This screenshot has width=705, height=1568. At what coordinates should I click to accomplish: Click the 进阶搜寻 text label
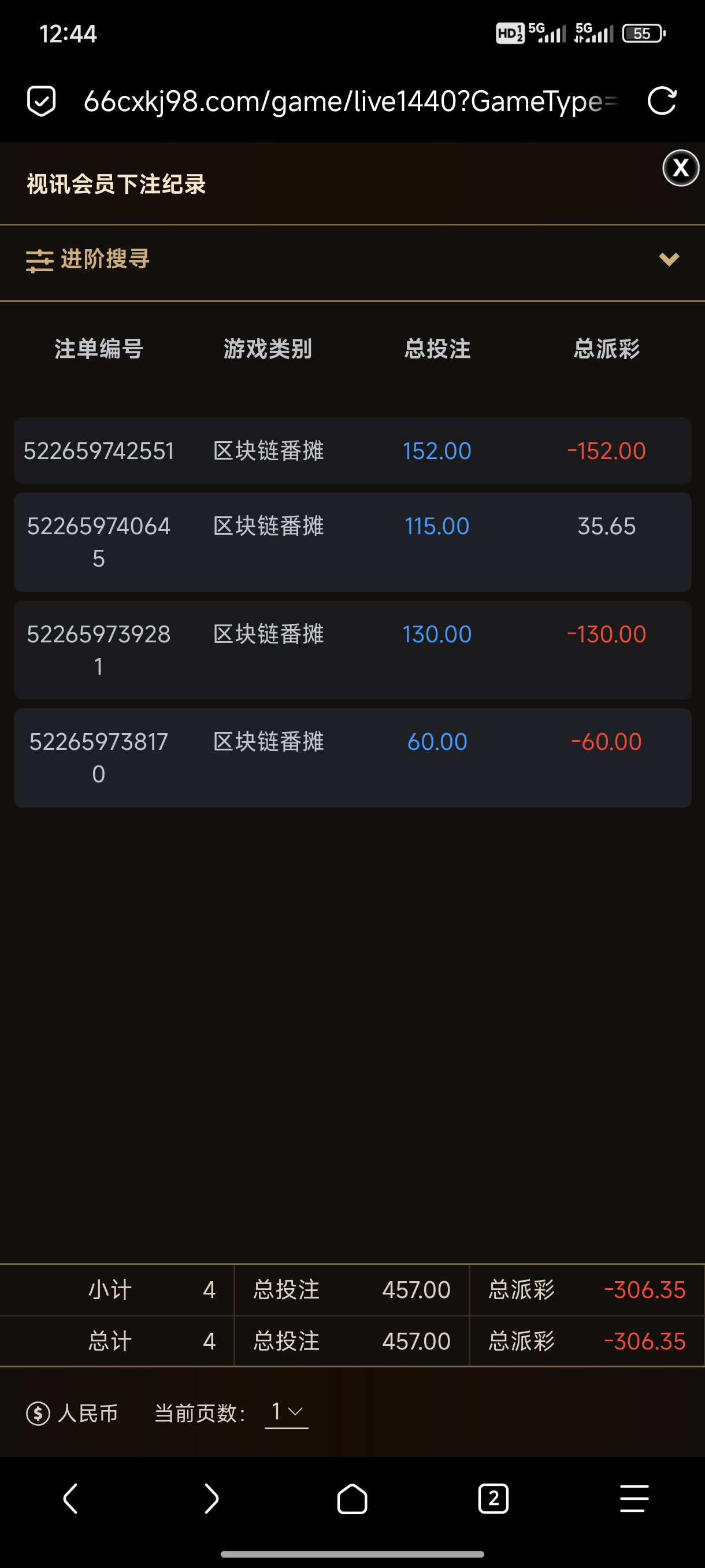[105, 259]
